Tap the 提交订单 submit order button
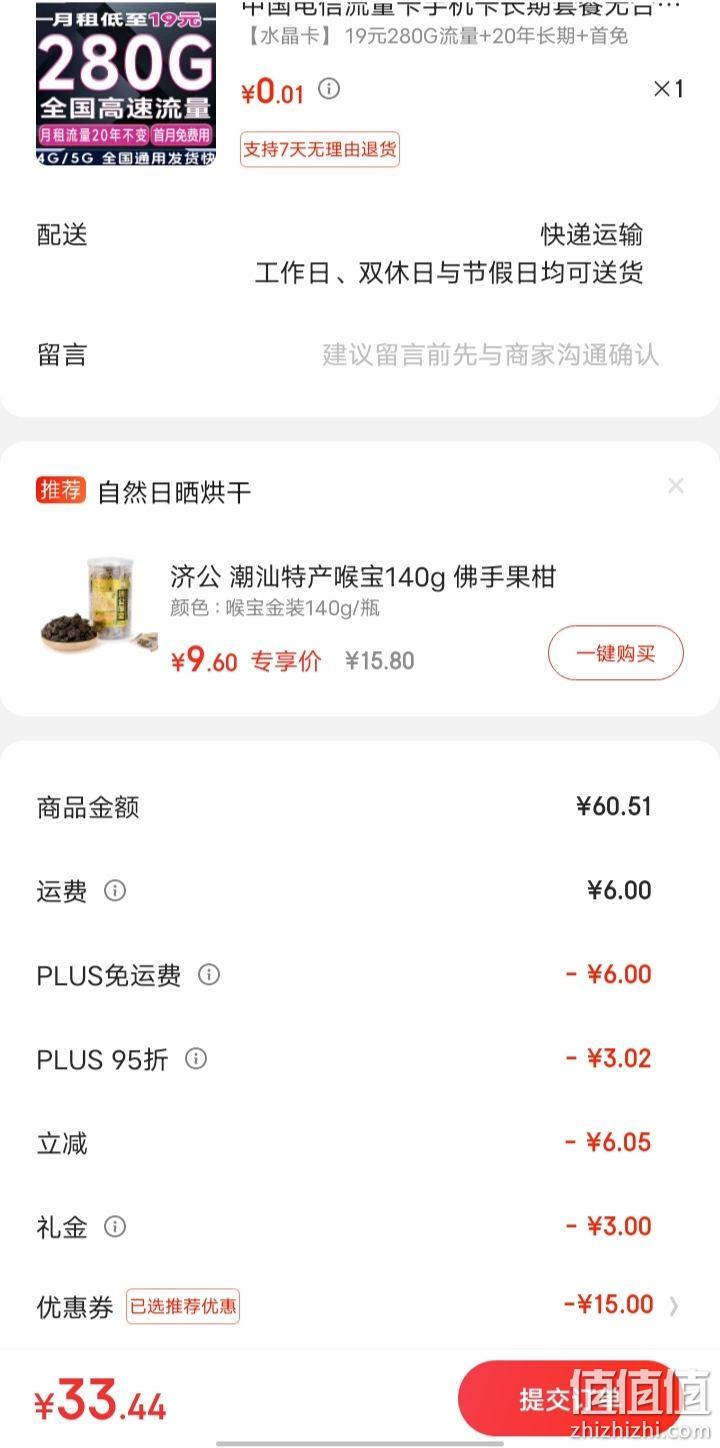The width and height of the screenshot is (720, 1448). (570, 1398)
